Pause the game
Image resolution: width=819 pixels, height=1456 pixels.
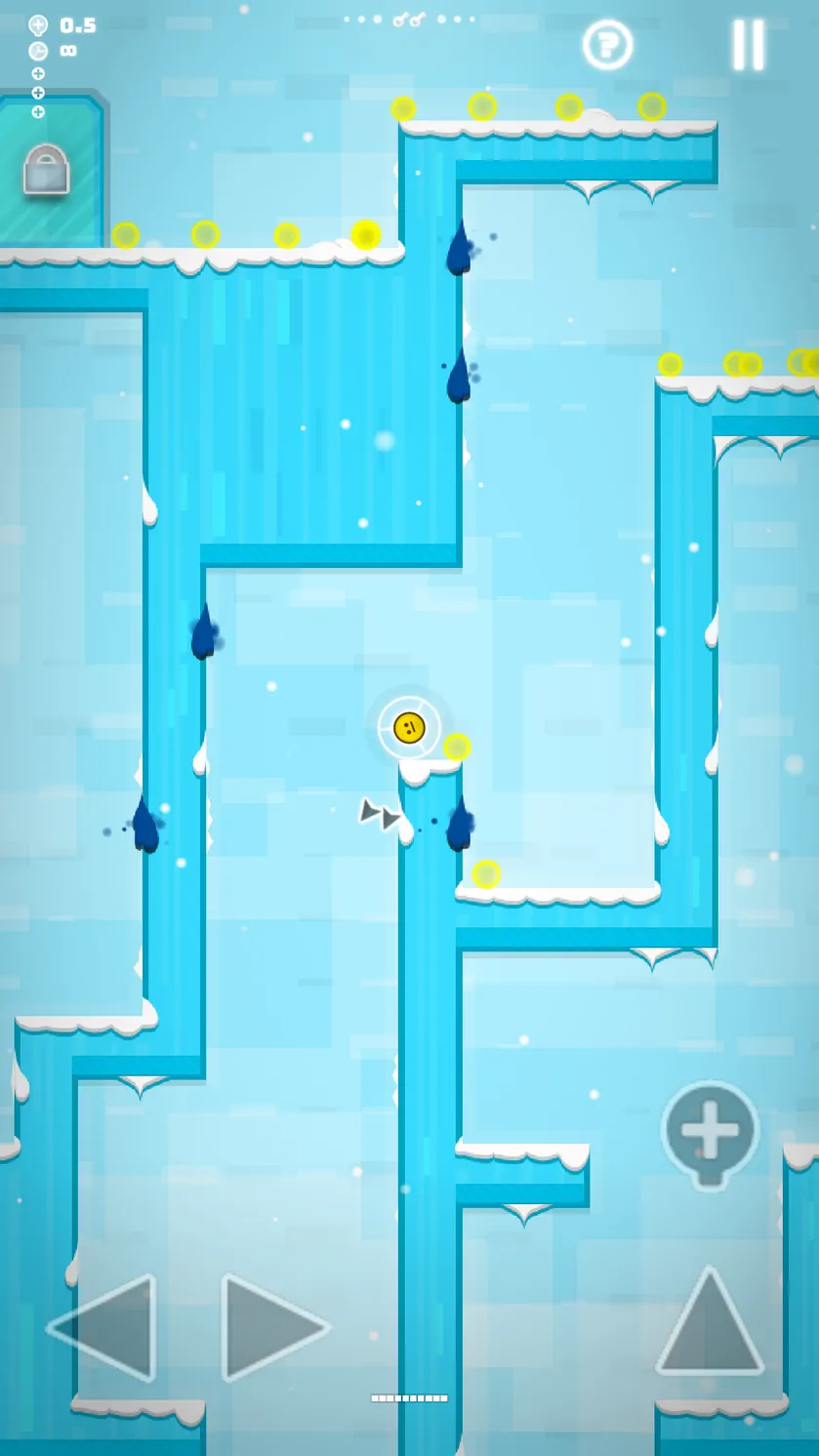pyautogui.click(x=749, y=45)
